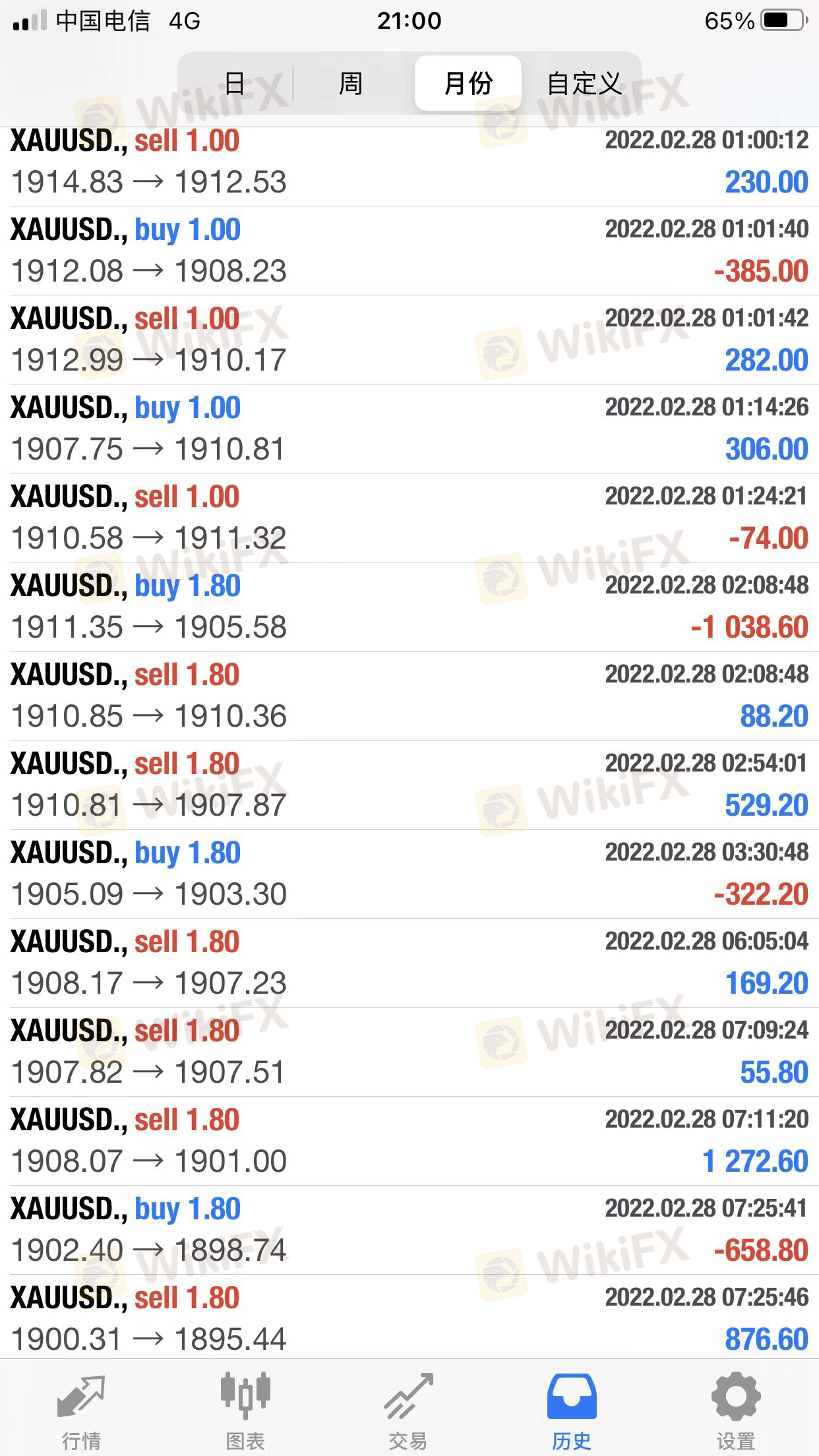Switch to the 日 (day) period tab
The height and width of the screenshot is (1456, 819).
pos(235,84)
